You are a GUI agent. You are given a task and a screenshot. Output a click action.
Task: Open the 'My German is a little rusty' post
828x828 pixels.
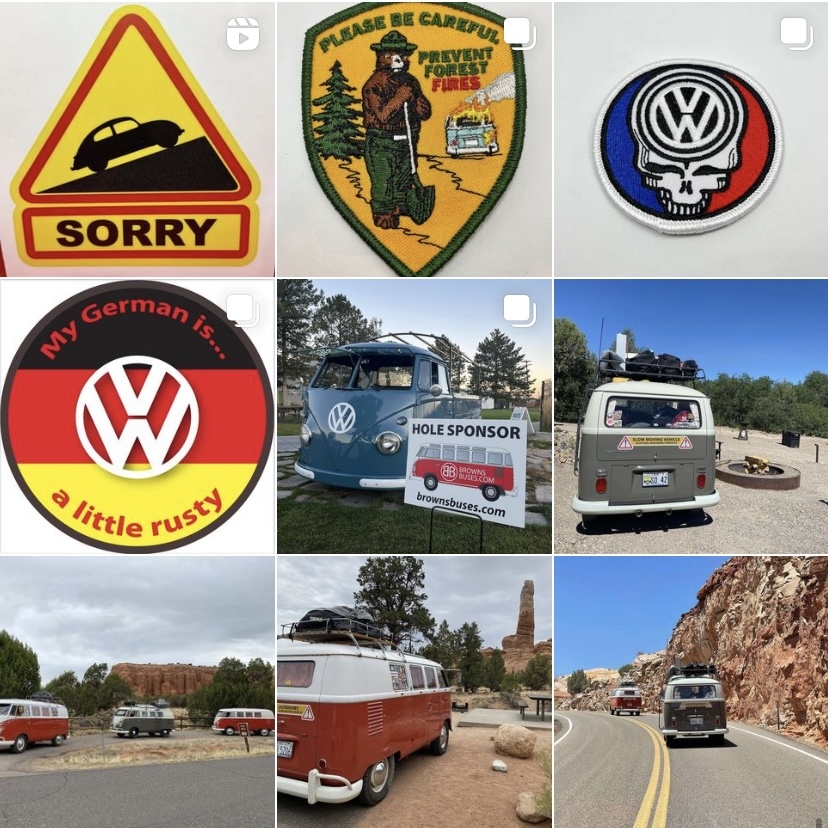[137, 415]
